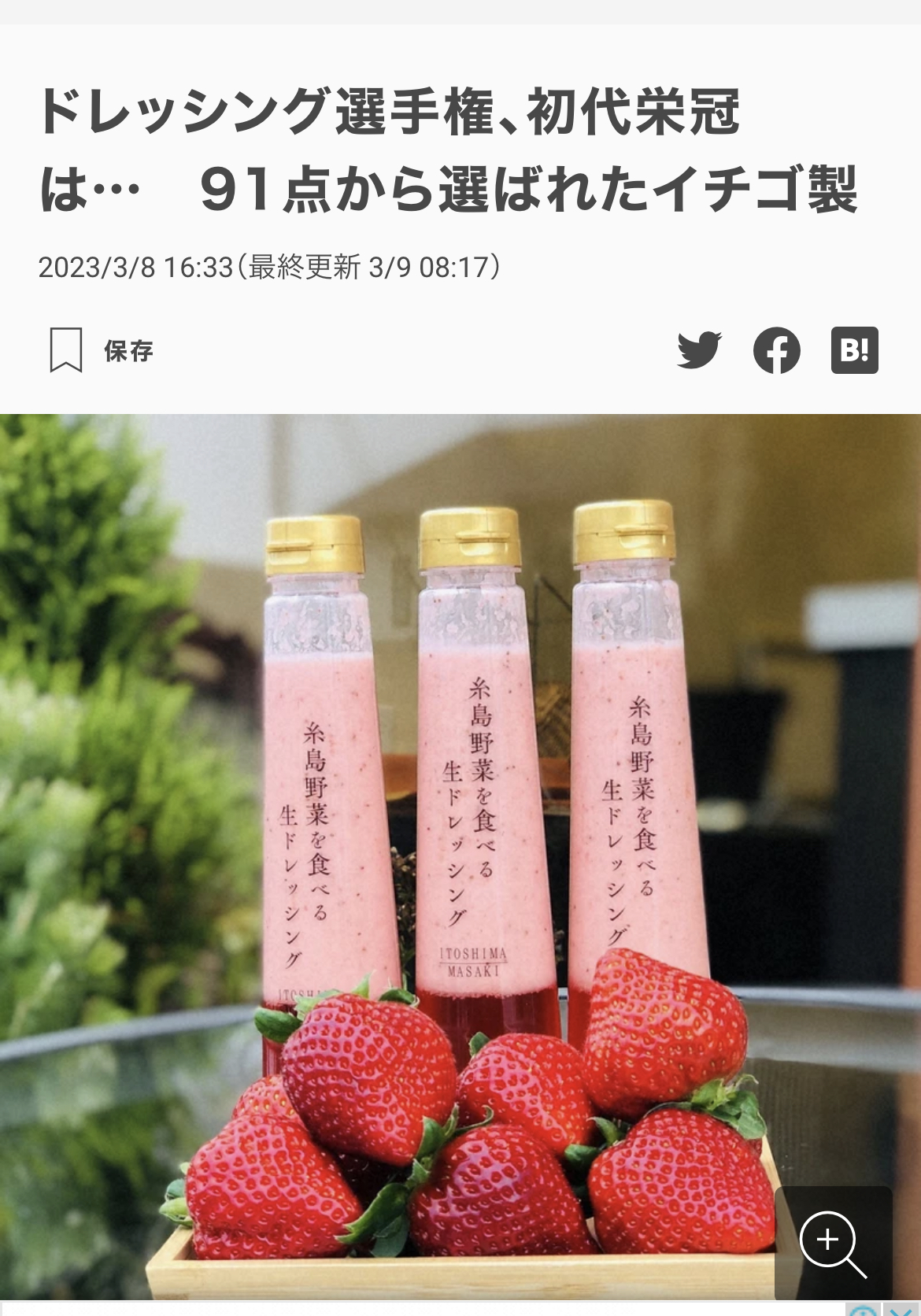Close the ad at the bottom

click(x=901, y=1310)
